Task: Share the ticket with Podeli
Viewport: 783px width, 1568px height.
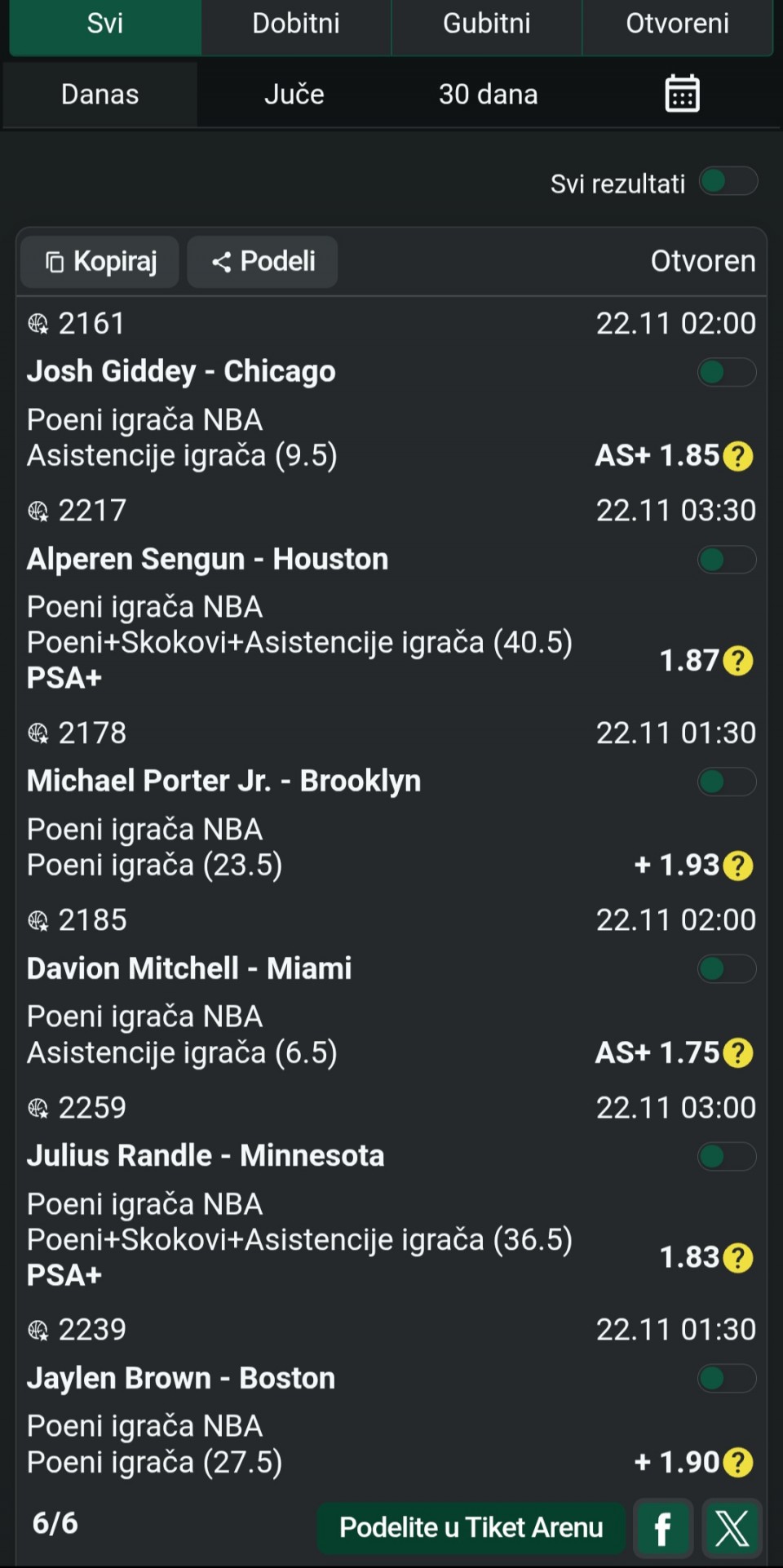Action: (x=263, y=262)
